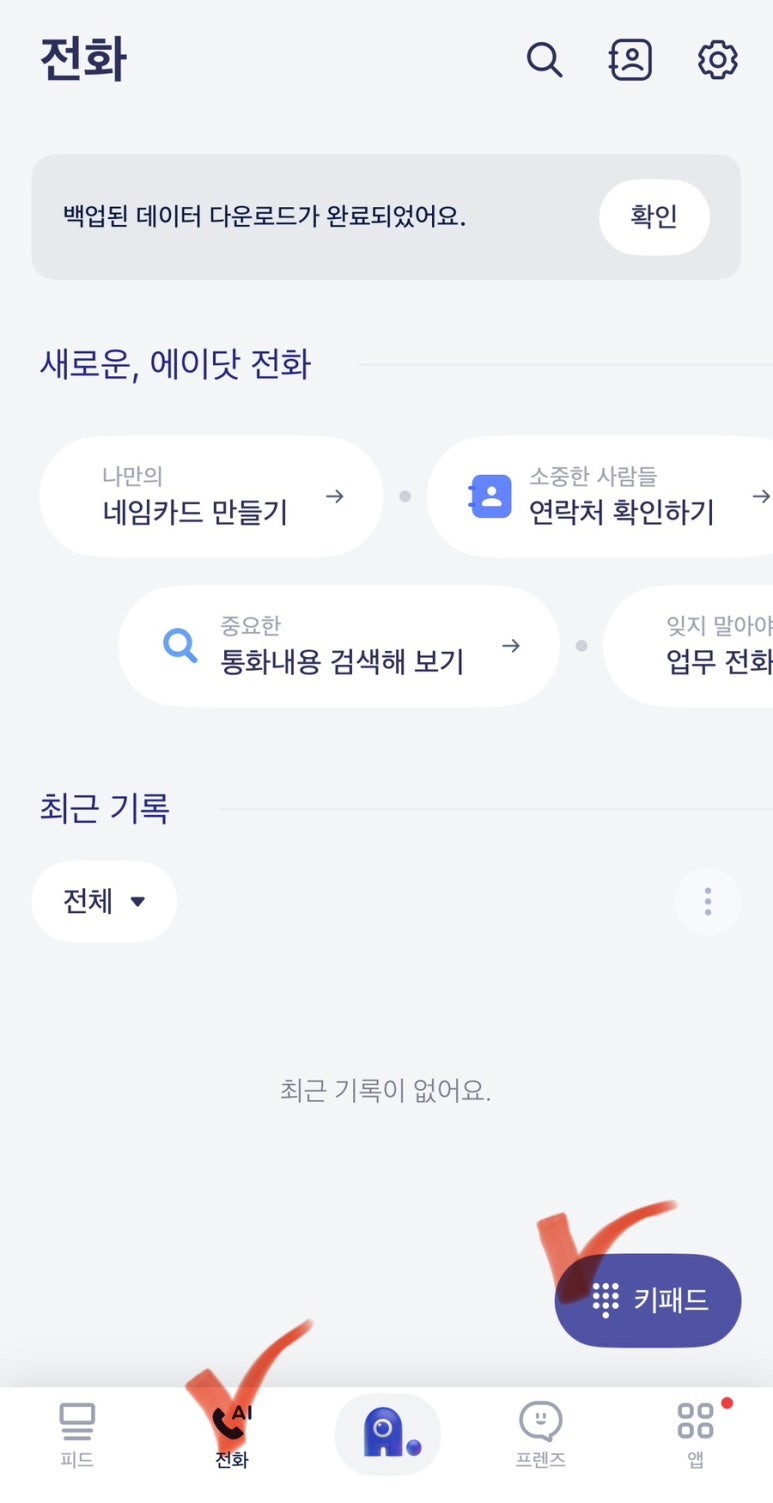
Task: Switch to the 프렌즈 tab
Action: tap(541, 1435)
